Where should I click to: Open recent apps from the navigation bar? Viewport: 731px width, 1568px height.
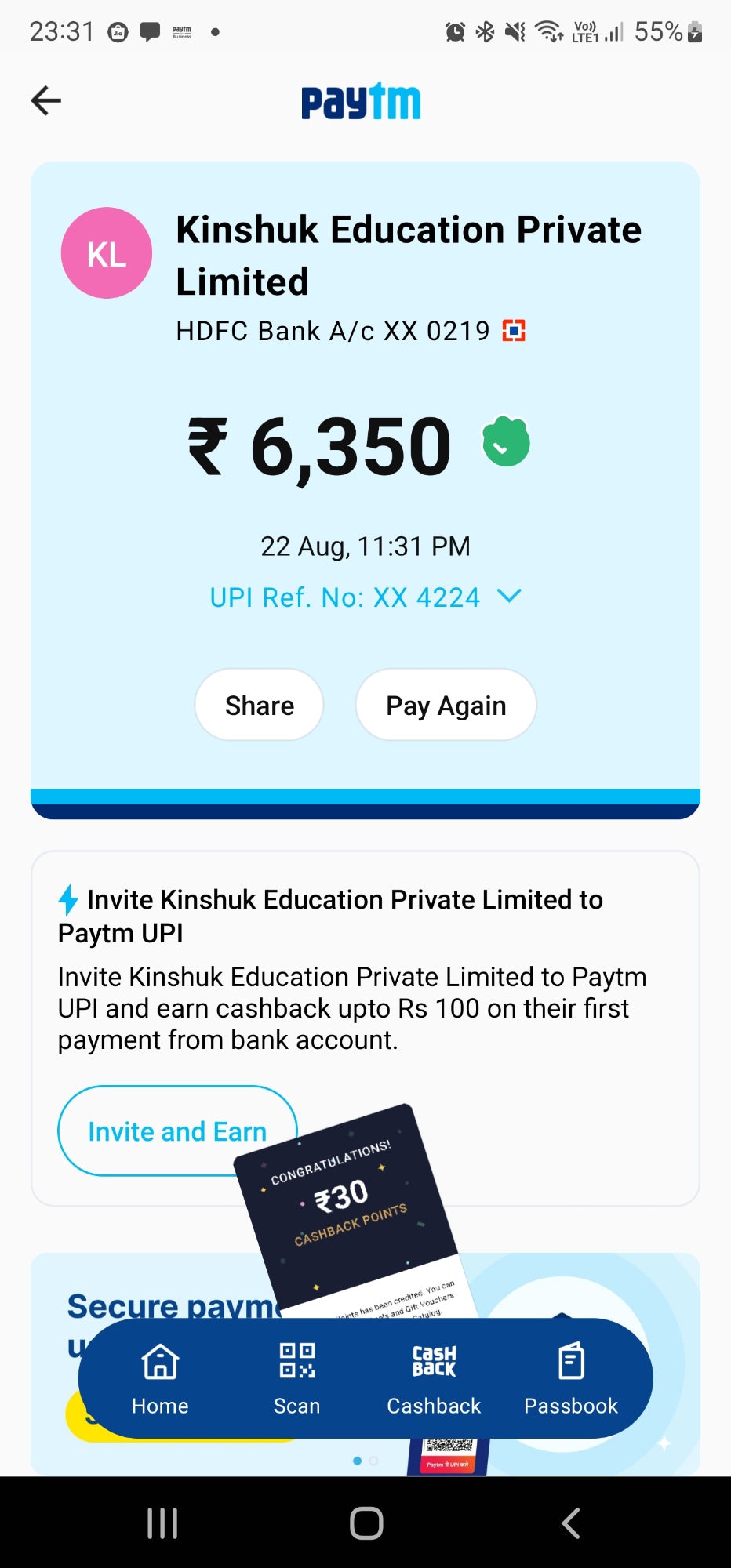pos(162,1523)
